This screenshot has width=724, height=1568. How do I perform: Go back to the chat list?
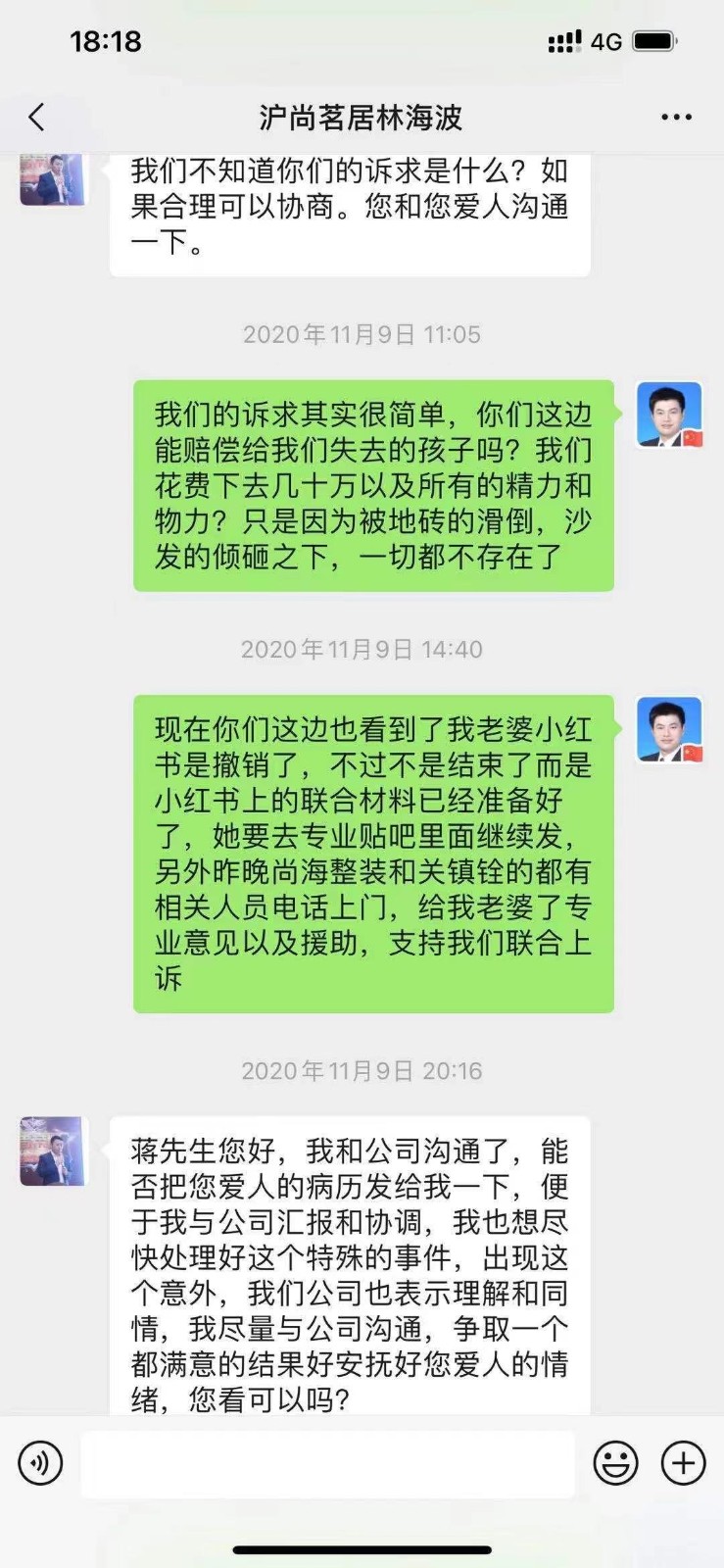point(37,118)
